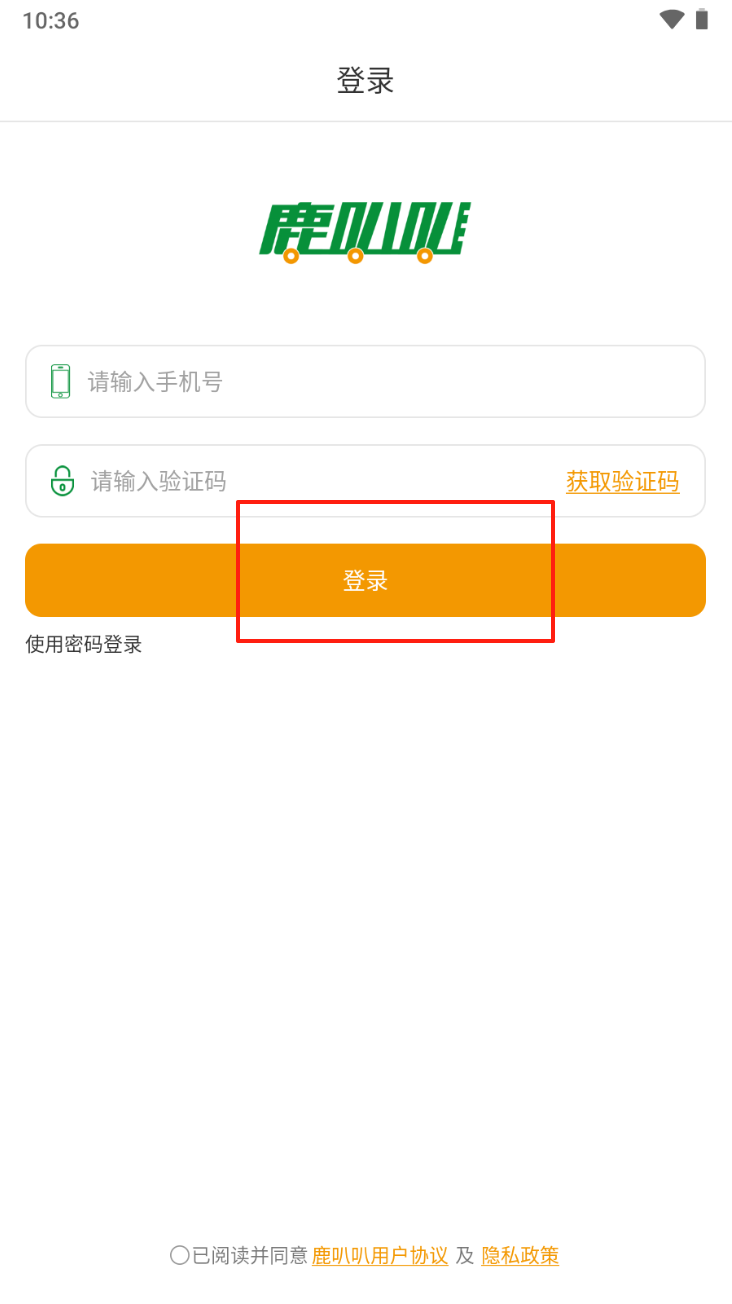Tap the orange 登录 button
Image resolution: width=732 pixels, height=1304 pixels.
tap(365, 580)
